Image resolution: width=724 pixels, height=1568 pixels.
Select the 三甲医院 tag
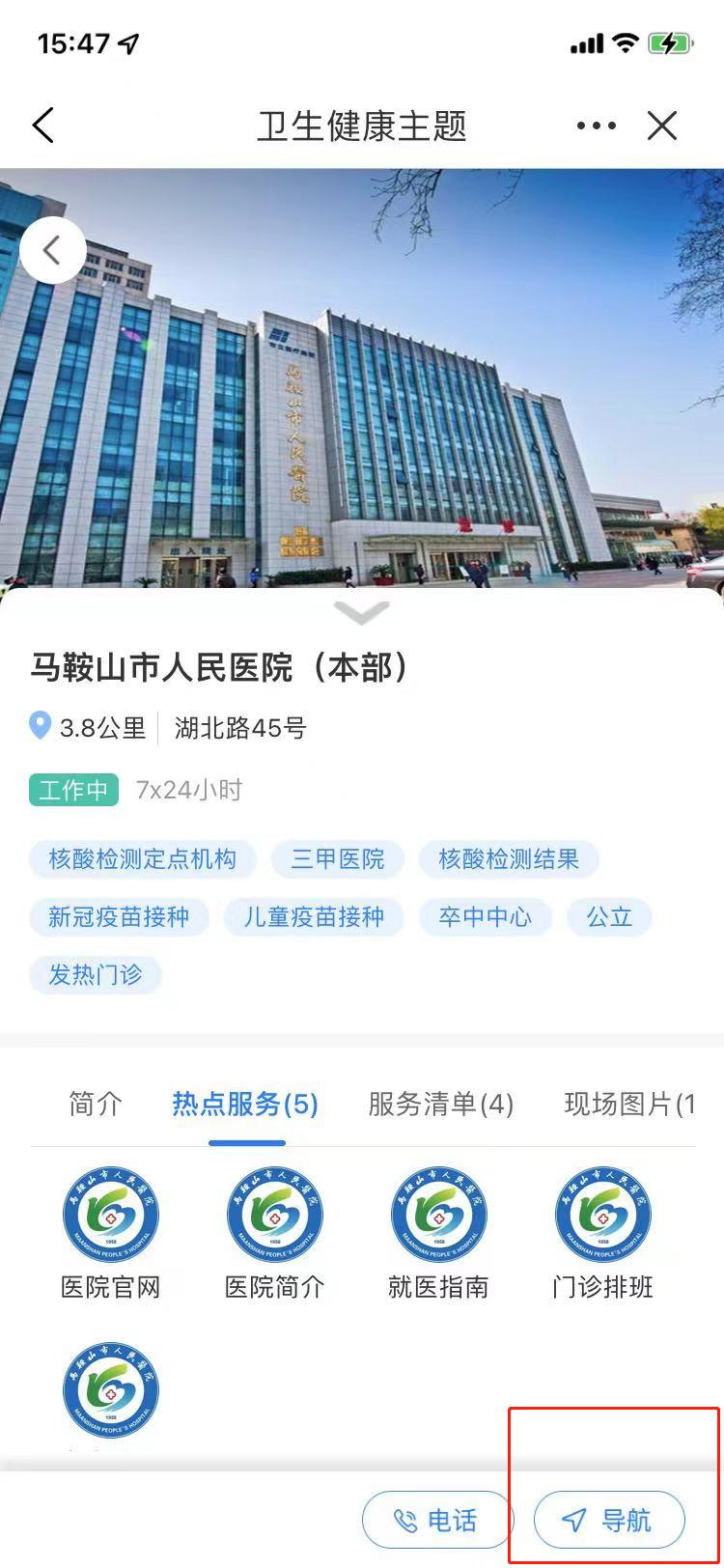coord(338,859)
